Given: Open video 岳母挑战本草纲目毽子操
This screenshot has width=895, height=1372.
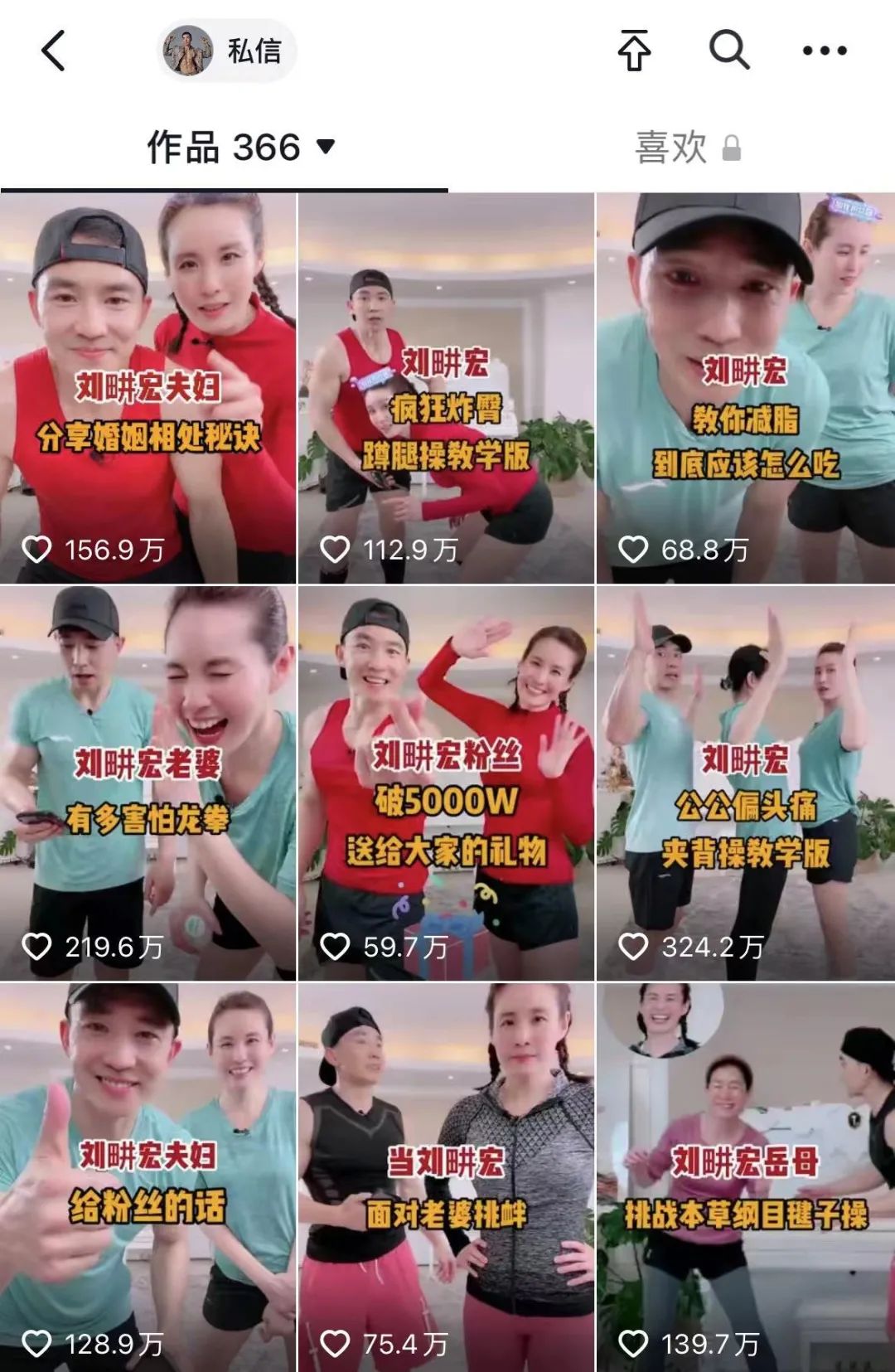Looking at the screenshot, I should (x=745, y=1177).
